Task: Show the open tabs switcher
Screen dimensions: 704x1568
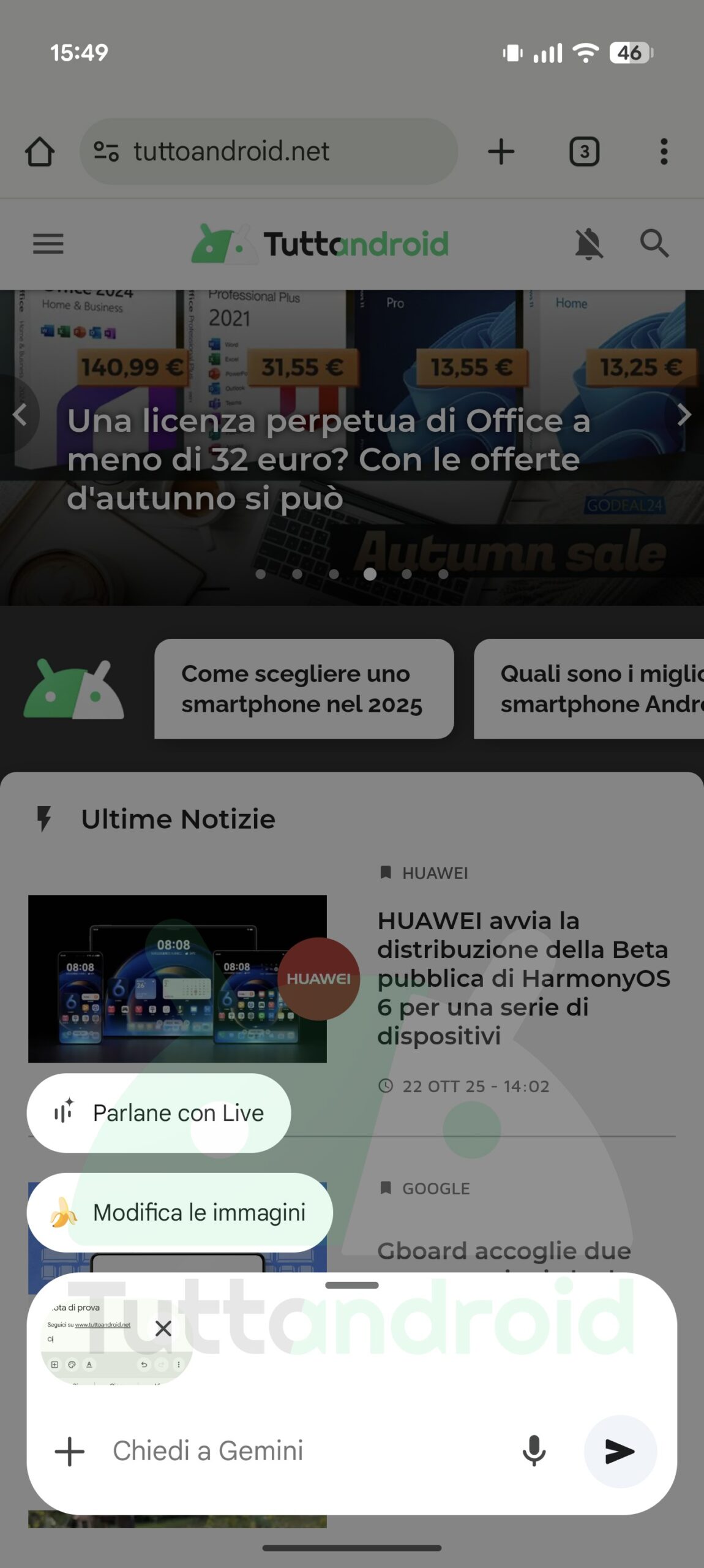Action: click(584, 151)
